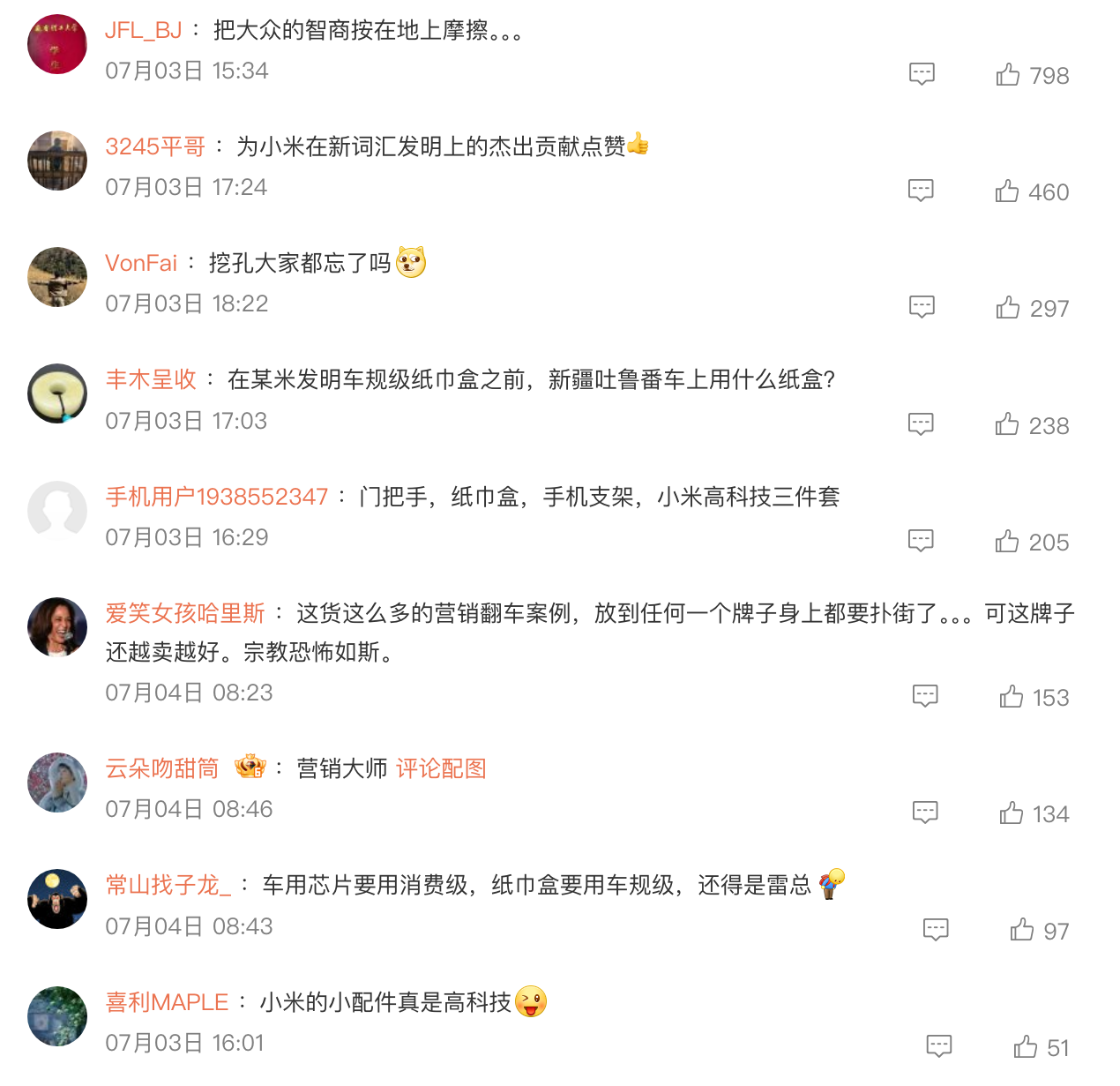Screen dimensions: 1120x1086
Task: Open VonFai's profile name link
Action: tap(141, 263)
